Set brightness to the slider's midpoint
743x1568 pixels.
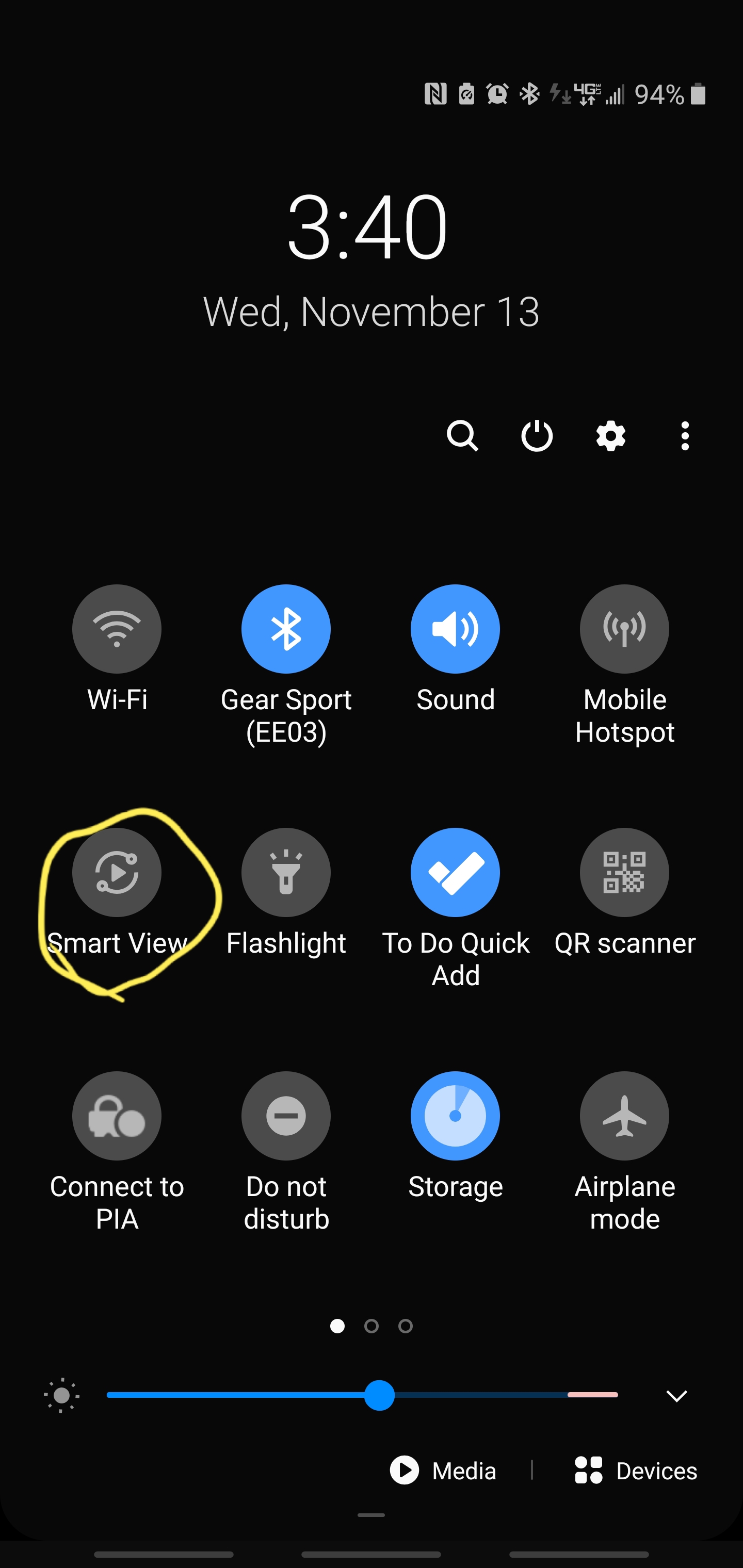[x=362, y=1395]
